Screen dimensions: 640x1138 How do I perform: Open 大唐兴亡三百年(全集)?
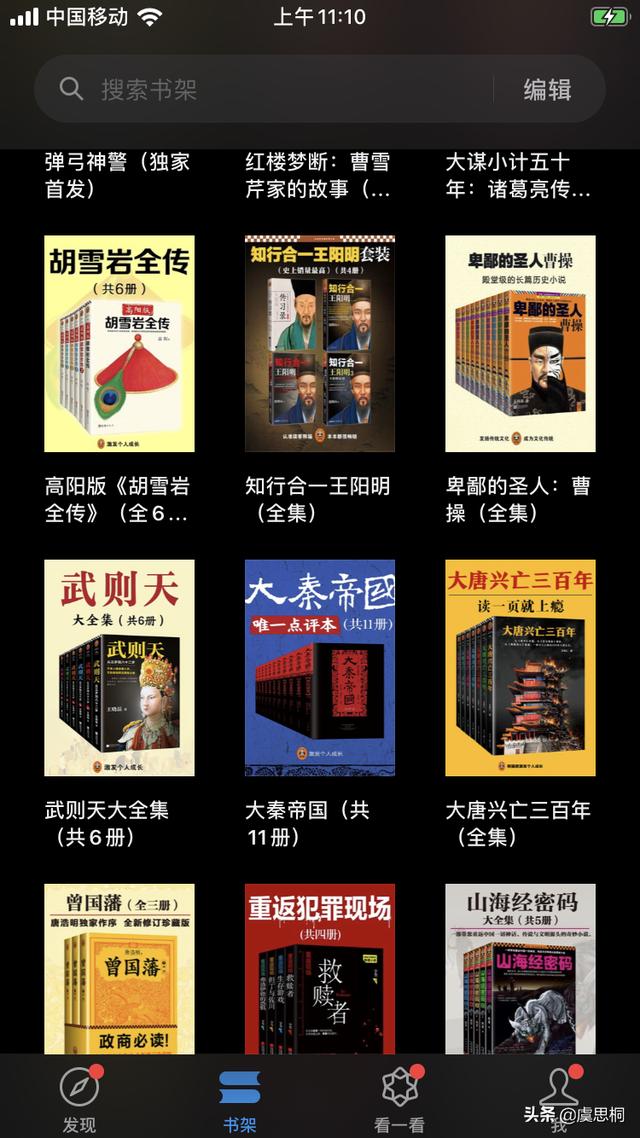click(x=520, y=668)
